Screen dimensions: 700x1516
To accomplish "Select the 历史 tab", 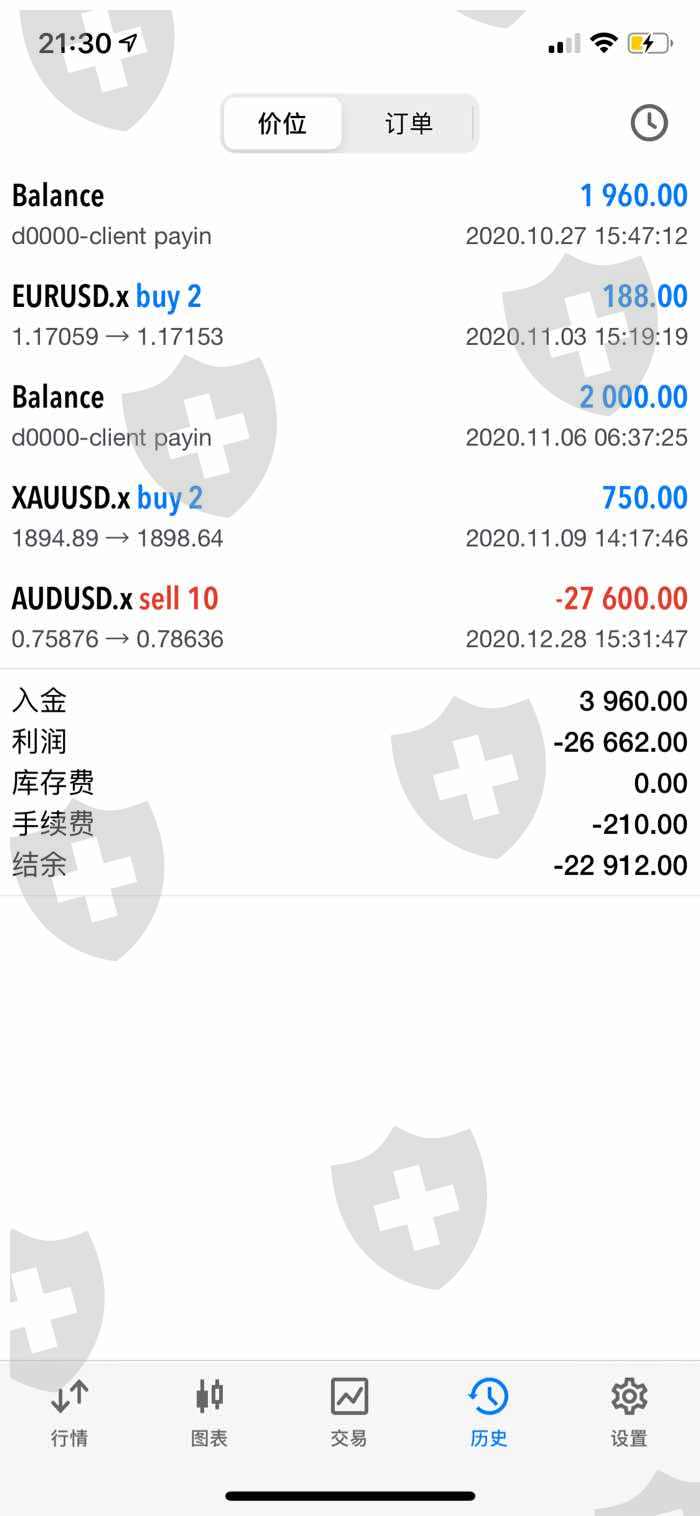I will [x=489, y=1411].
